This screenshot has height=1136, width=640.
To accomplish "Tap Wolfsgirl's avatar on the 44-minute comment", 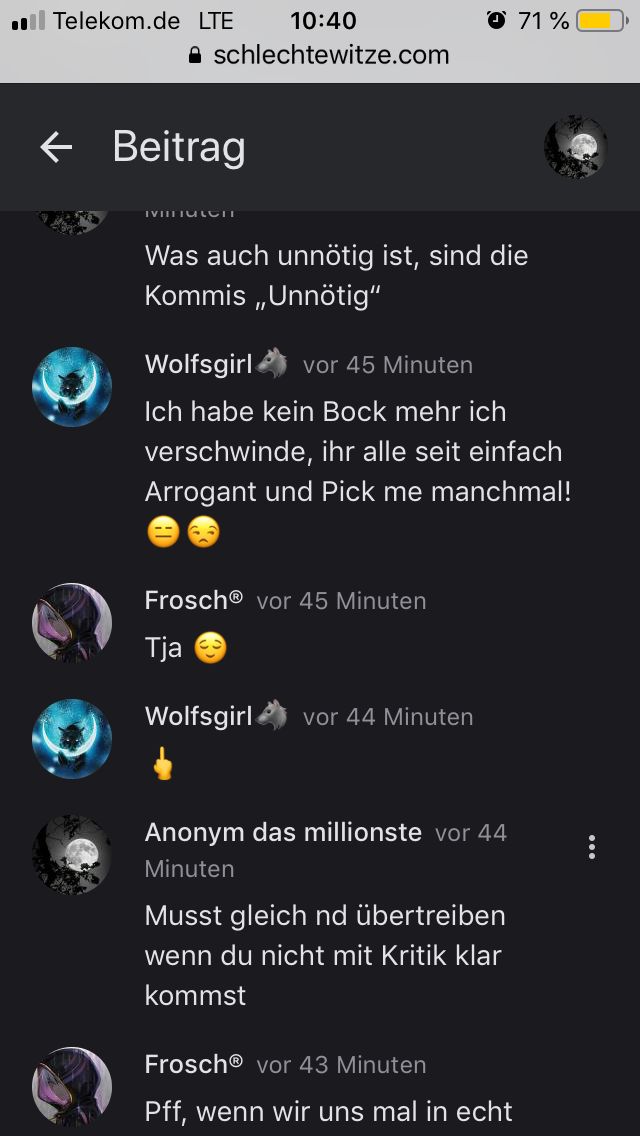I will coord(72,739).
